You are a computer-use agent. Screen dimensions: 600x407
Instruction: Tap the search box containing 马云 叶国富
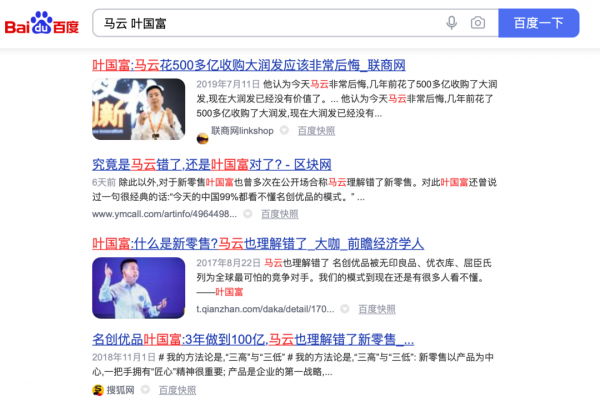tap(260, 23)
